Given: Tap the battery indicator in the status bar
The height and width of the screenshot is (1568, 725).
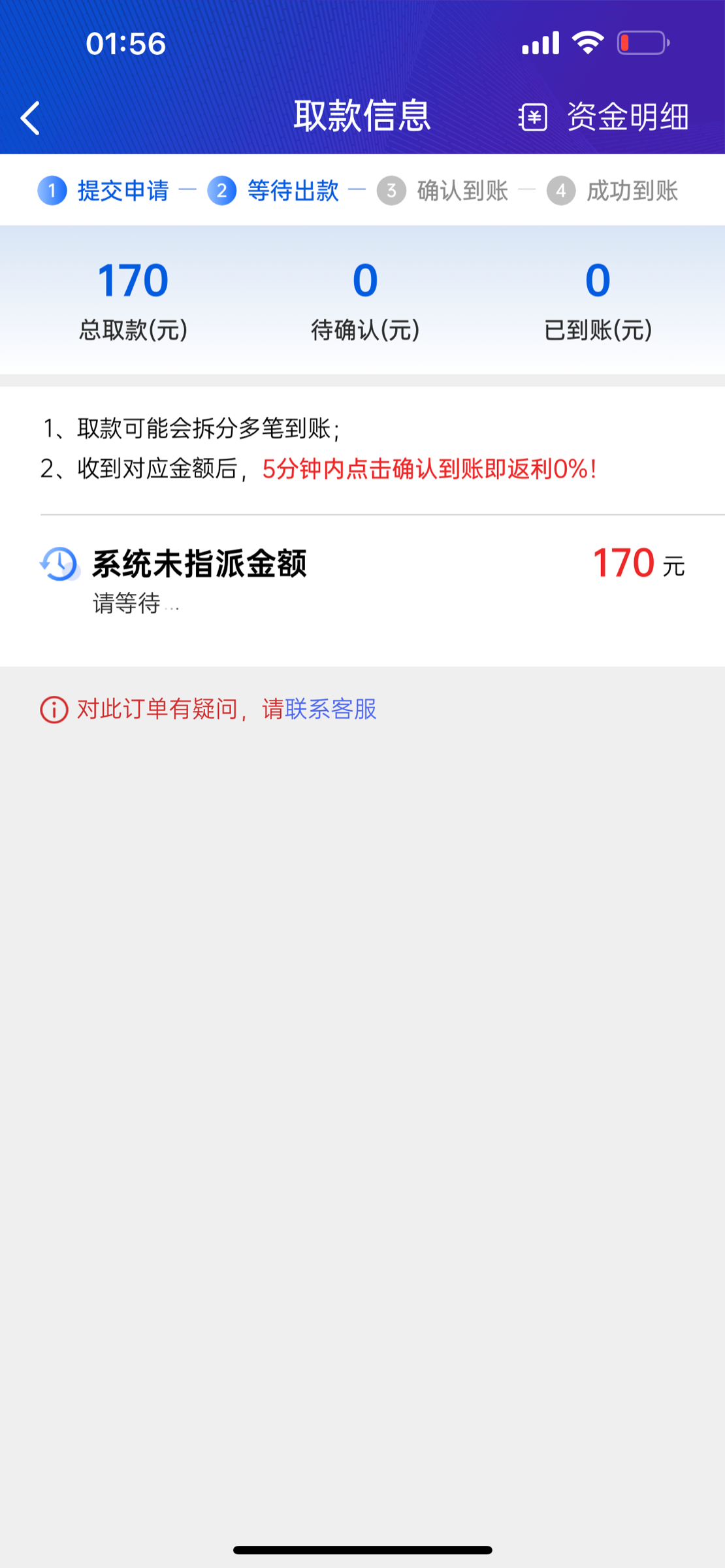Looking at the screenshot, I should click(642, 42).
